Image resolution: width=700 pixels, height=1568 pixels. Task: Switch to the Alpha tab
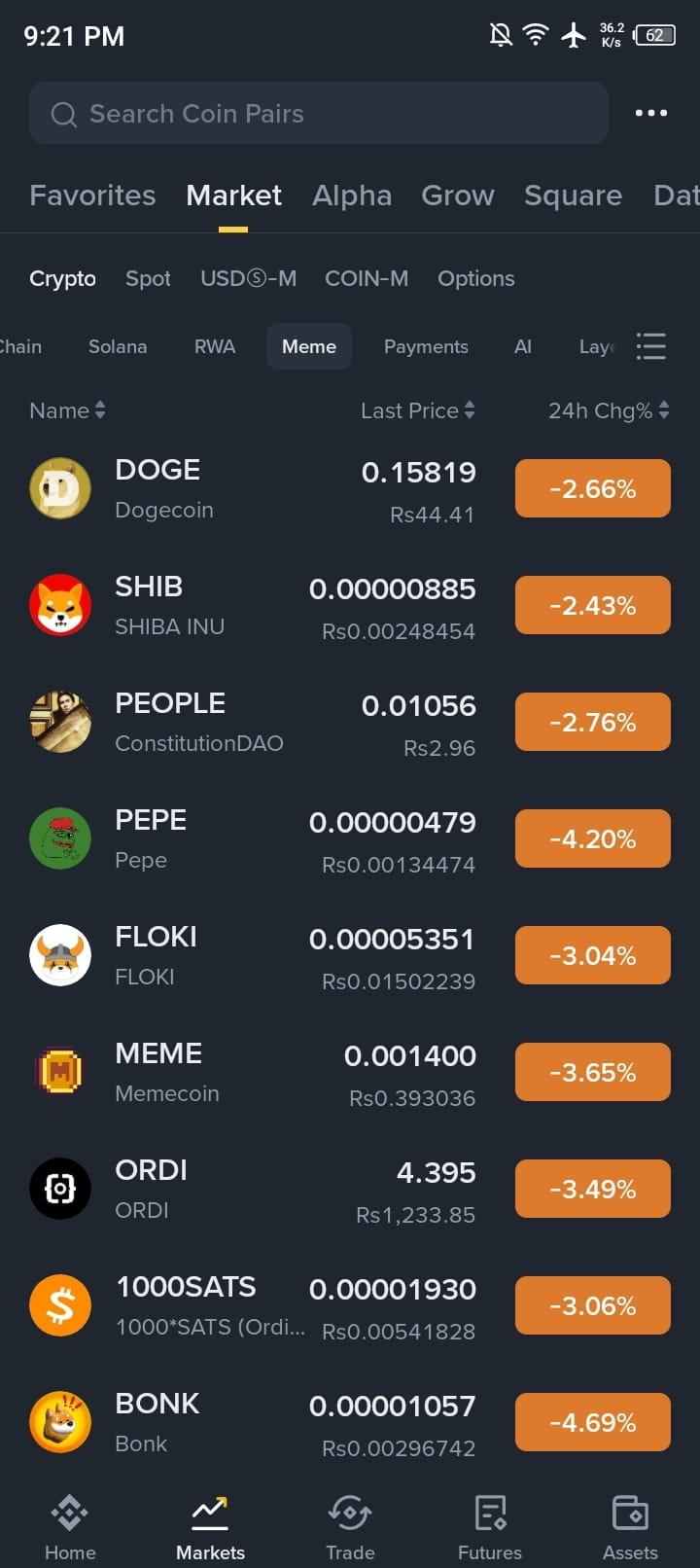(x=351, y=196)
